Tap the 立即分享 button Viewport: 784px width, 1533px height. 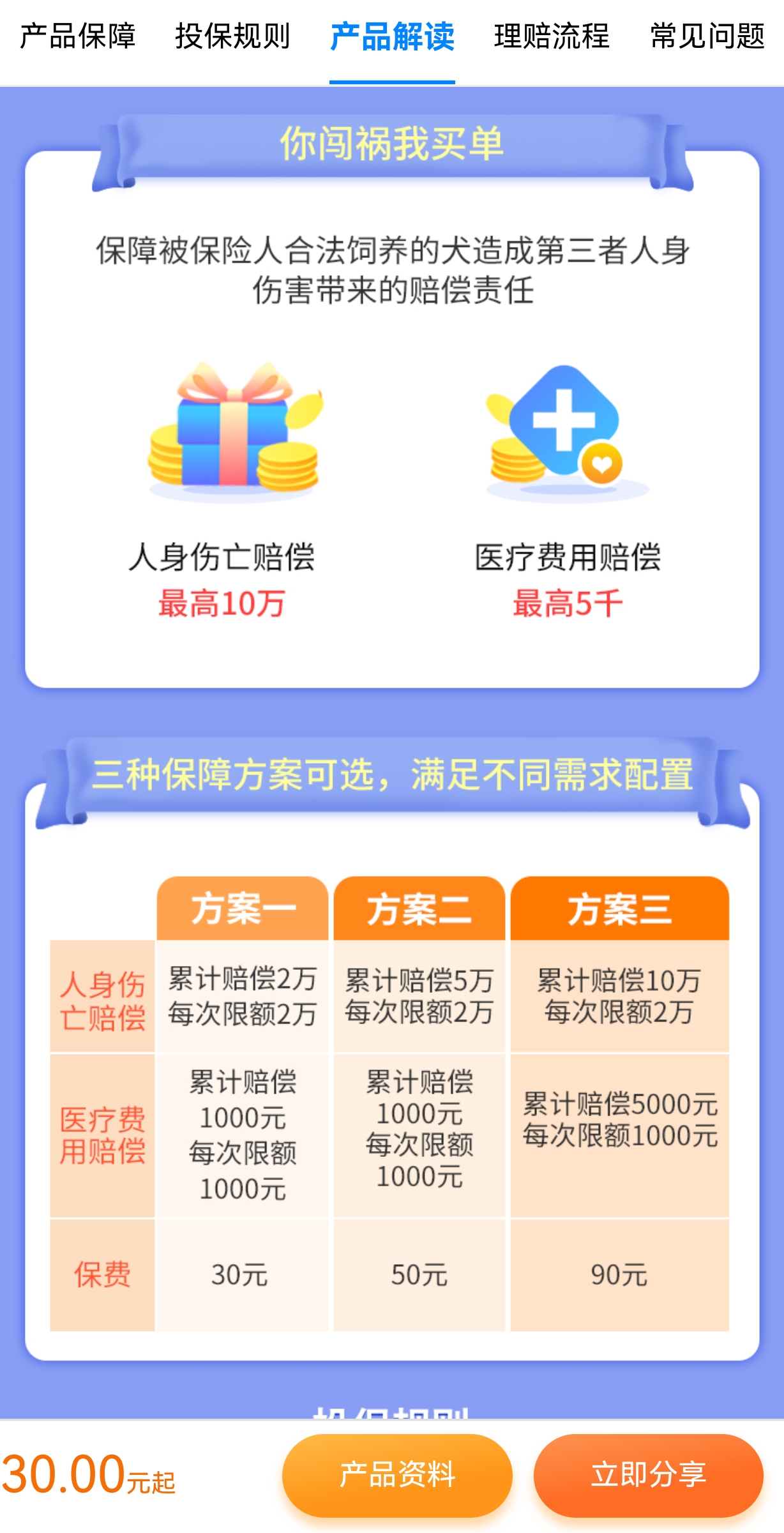click(x=648, y=1474)
